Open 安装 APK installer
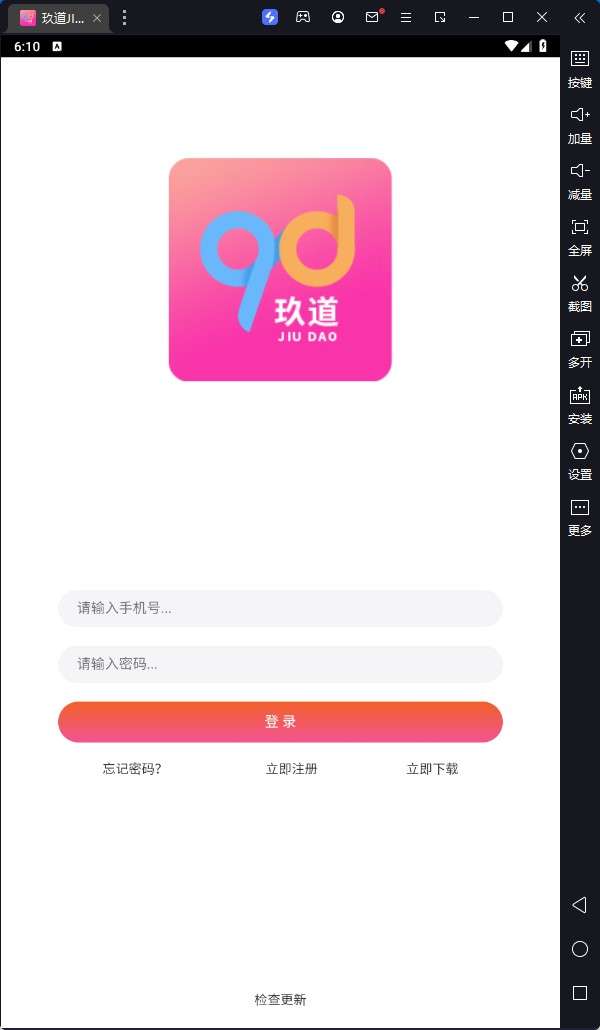This screenshot has width=600, height=1030. [580, 406]
